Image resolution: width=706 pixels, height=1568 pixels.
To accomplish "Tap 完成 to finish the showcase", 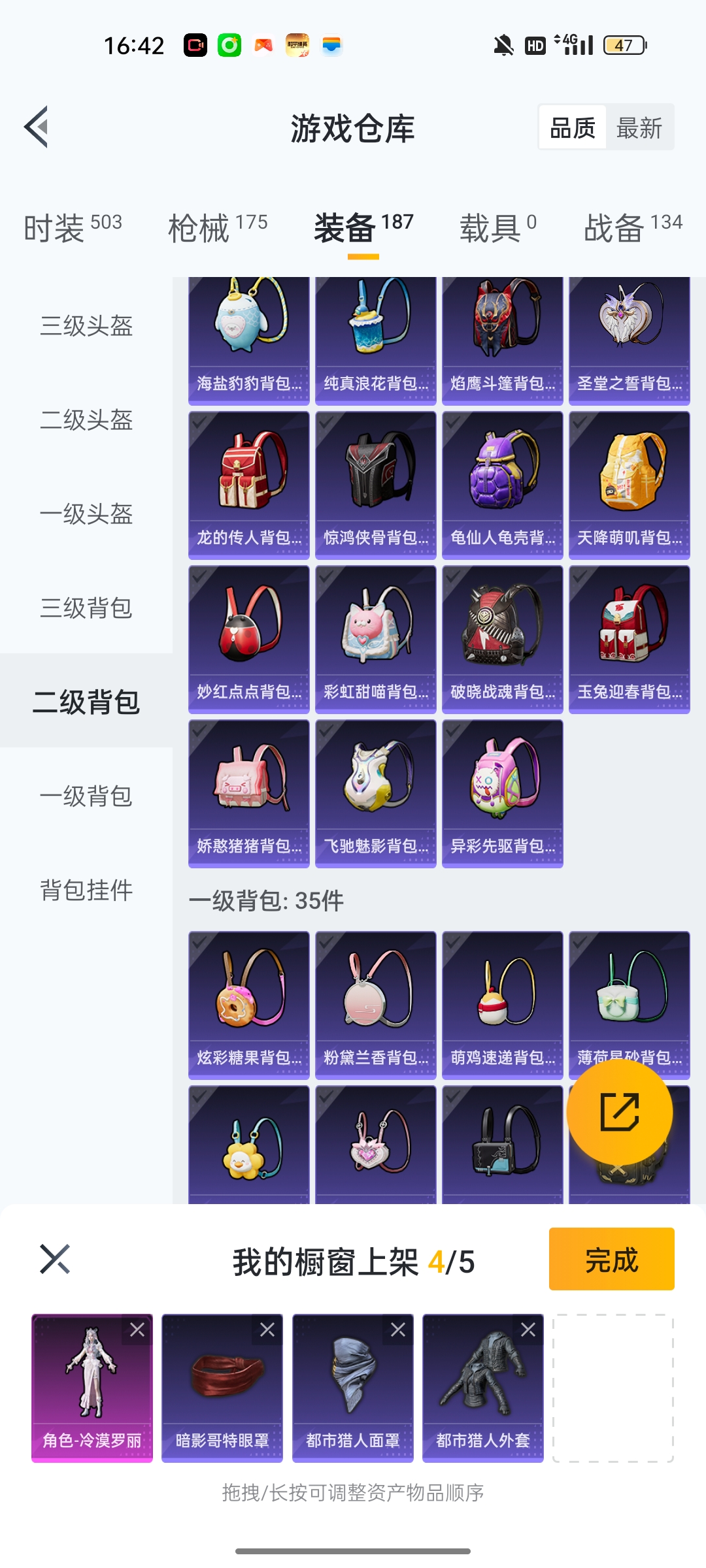I will tap(611, 1259).
